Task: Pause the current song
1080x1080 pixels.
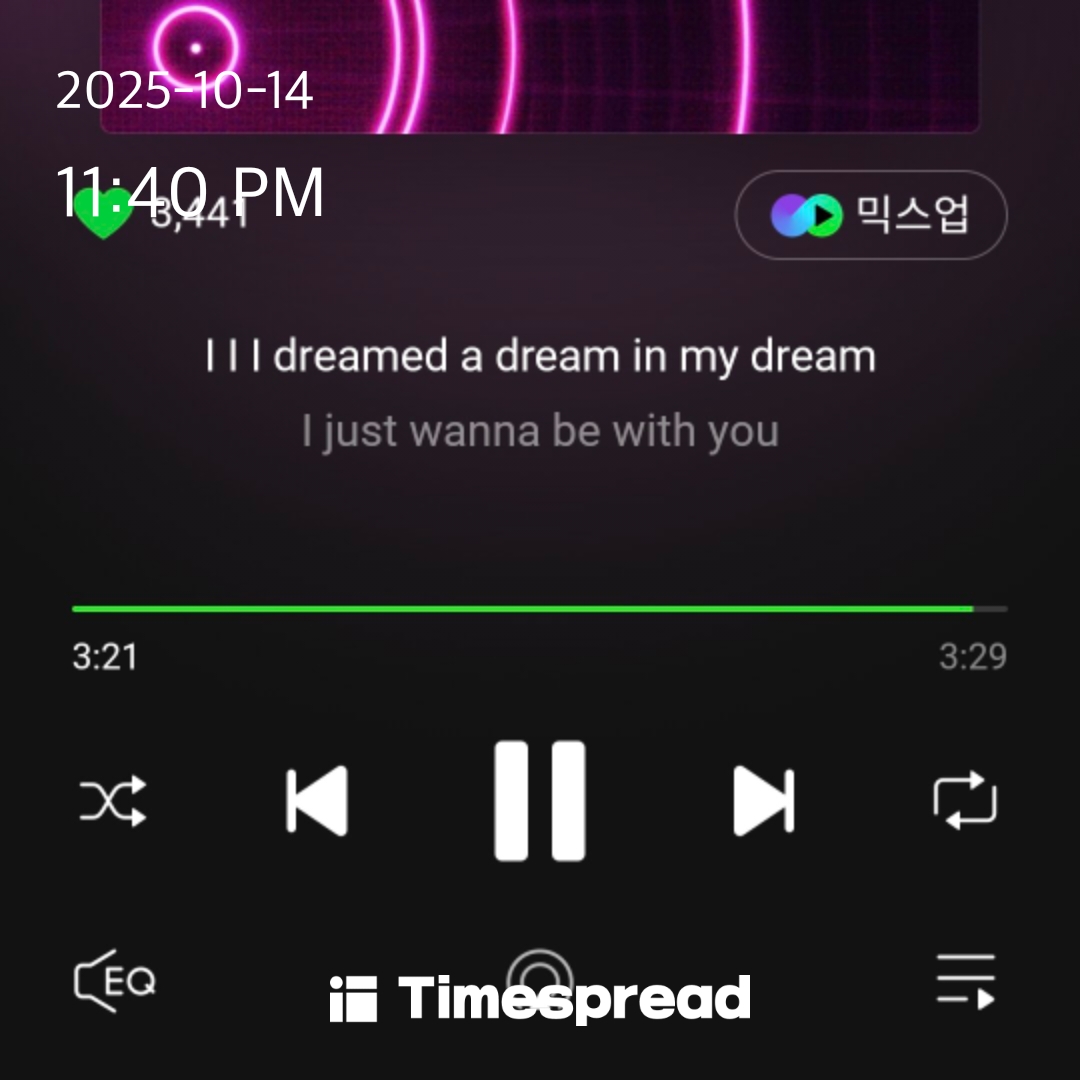Action: coord(540,800)
